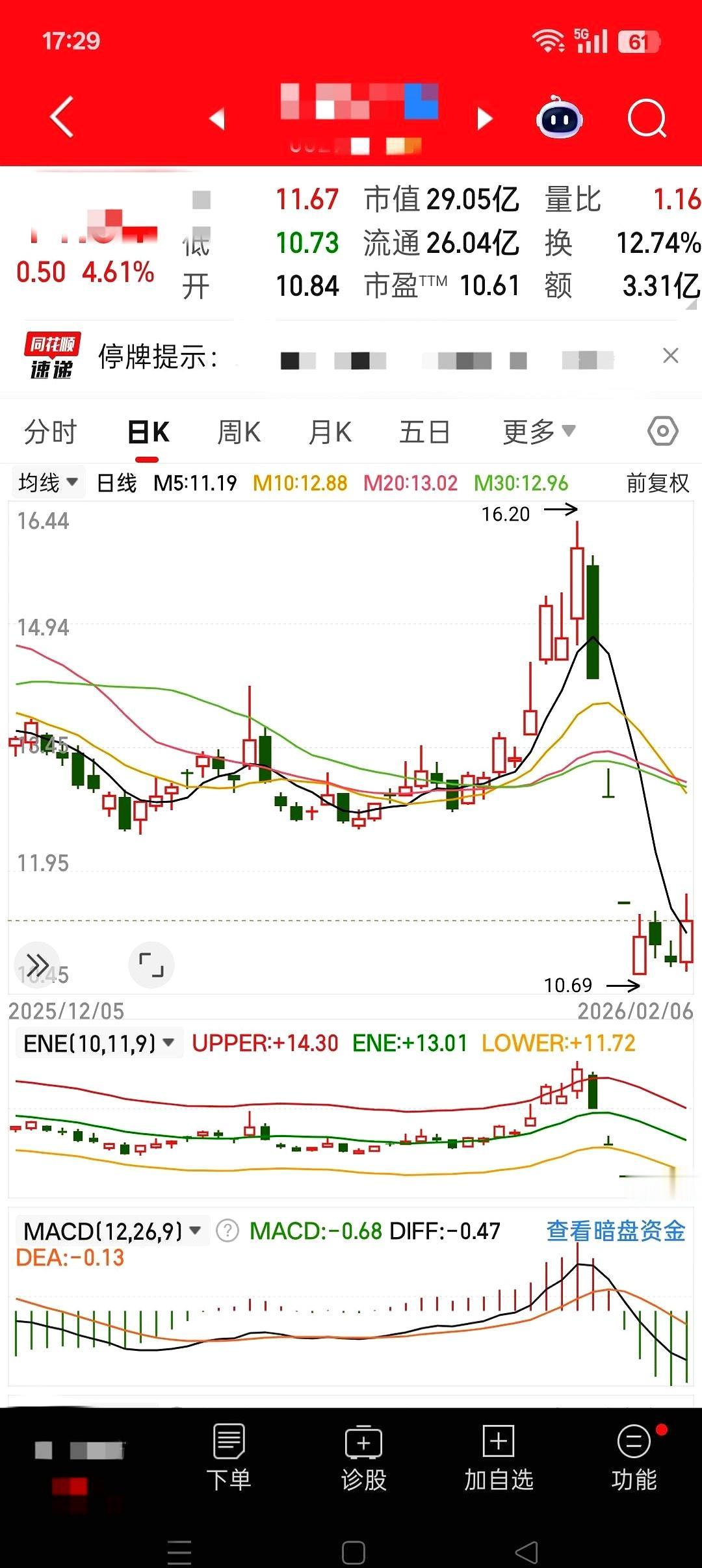
Task: Switch to the previous stock
Action: 217,119
